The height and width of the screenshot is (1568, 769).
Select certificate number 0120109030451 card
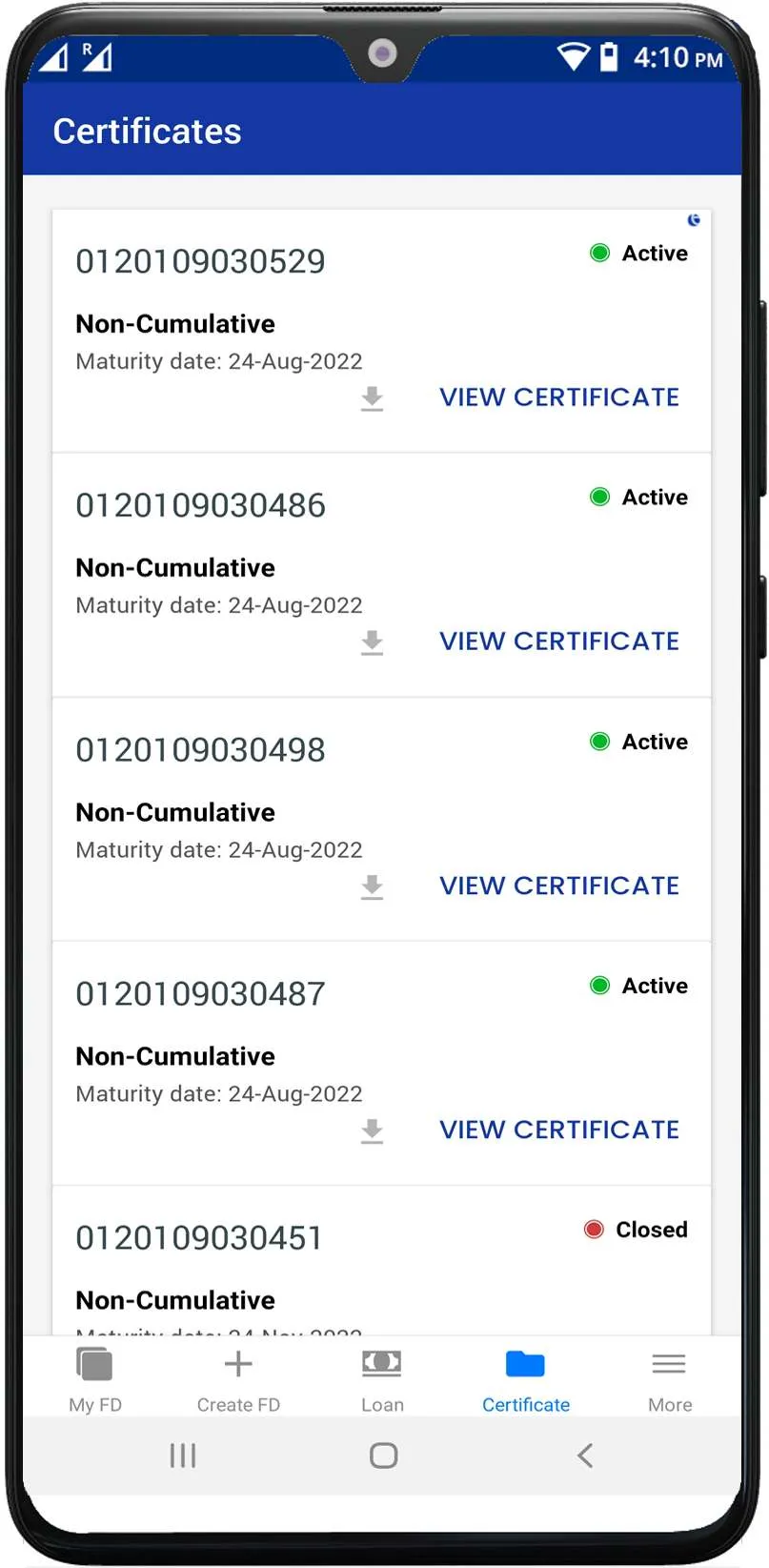(199, 1237)
